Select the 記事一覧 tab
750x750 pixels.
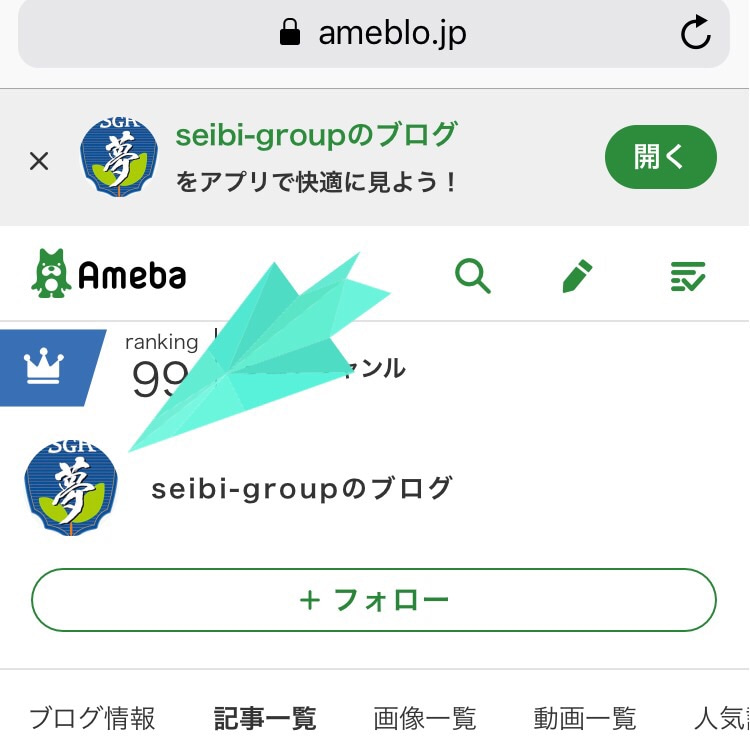(265, 718)
